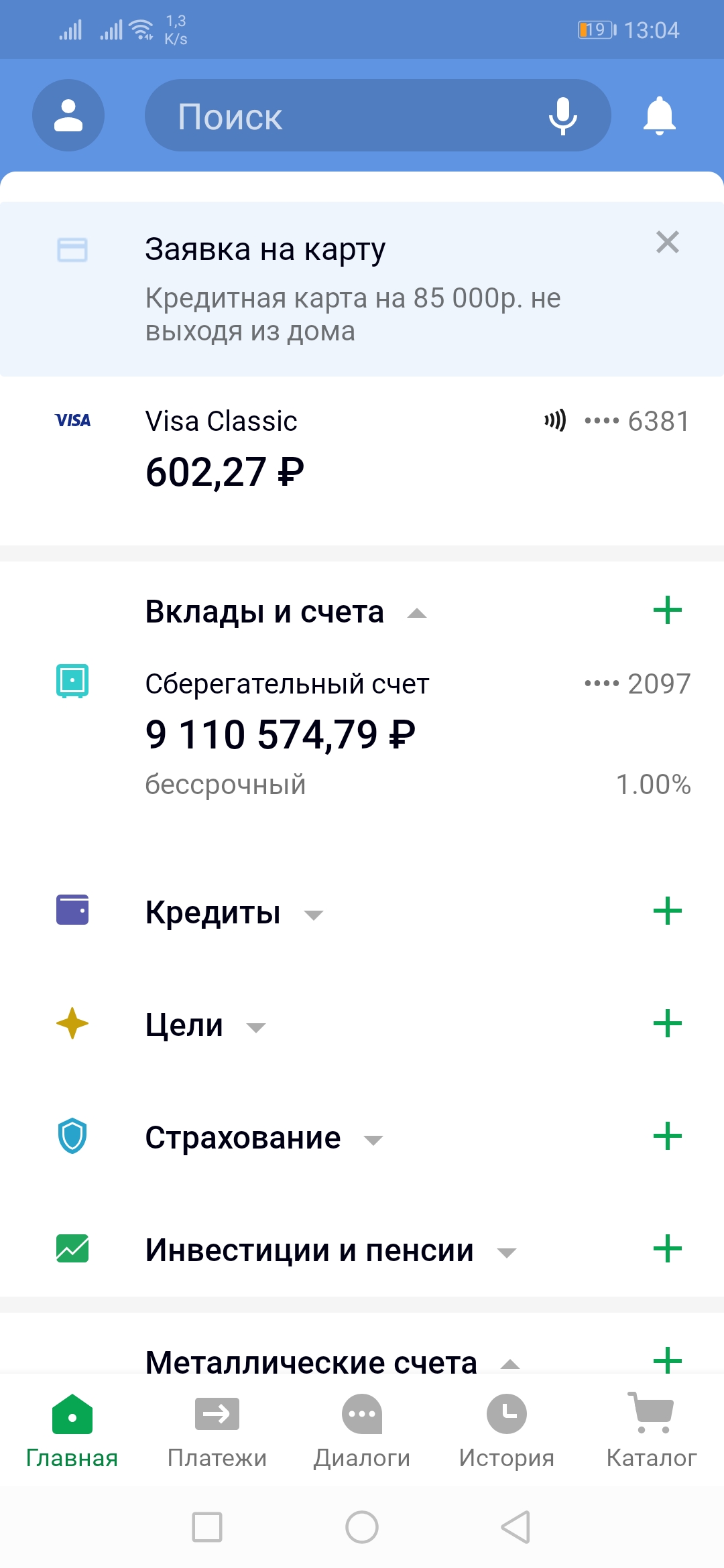Go back with the system back button
The height and width of the screenshot is (1568, 724).
click(x=516, y=1527)
